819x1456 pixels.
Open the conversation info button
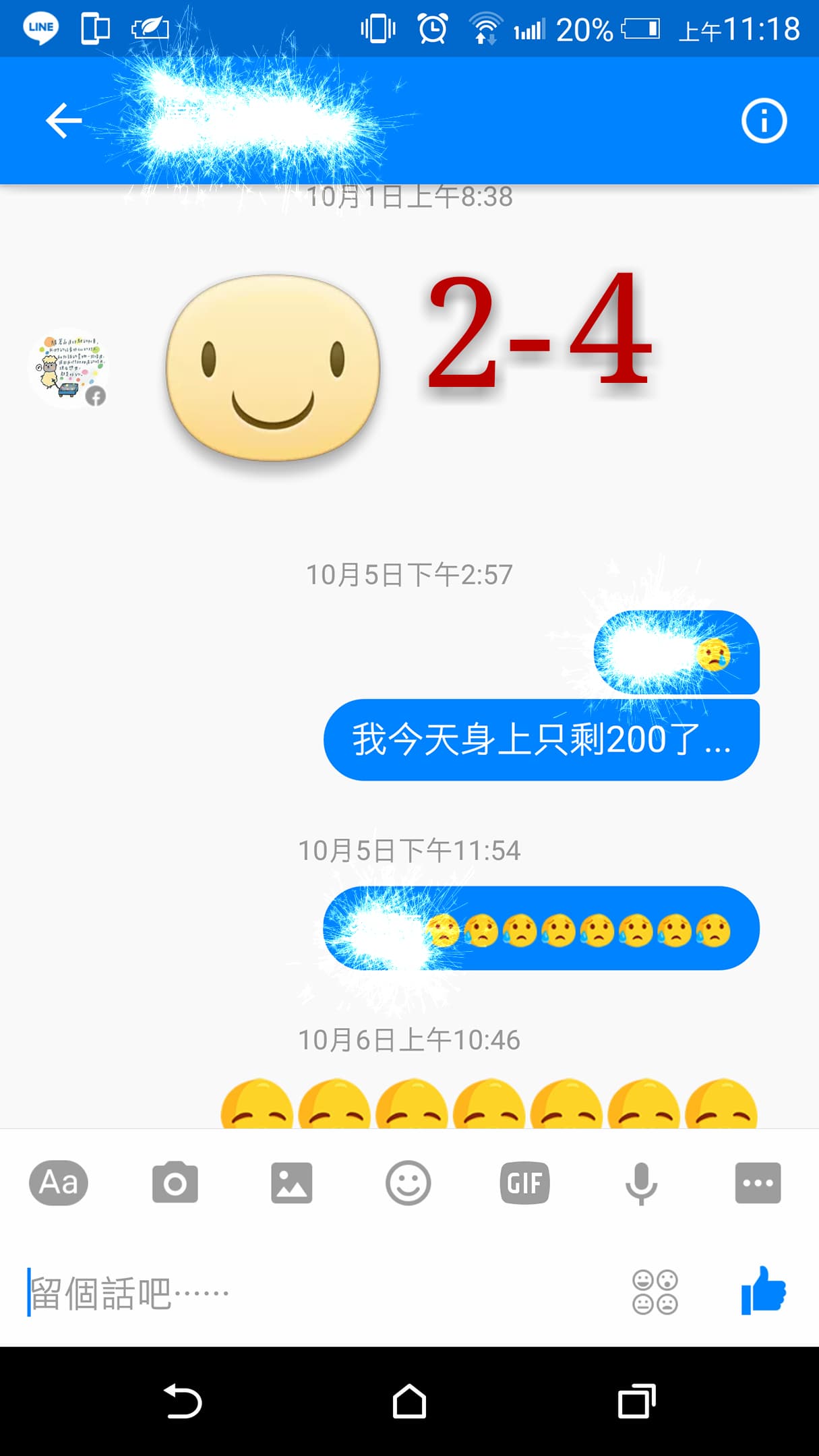click(763, 121)
